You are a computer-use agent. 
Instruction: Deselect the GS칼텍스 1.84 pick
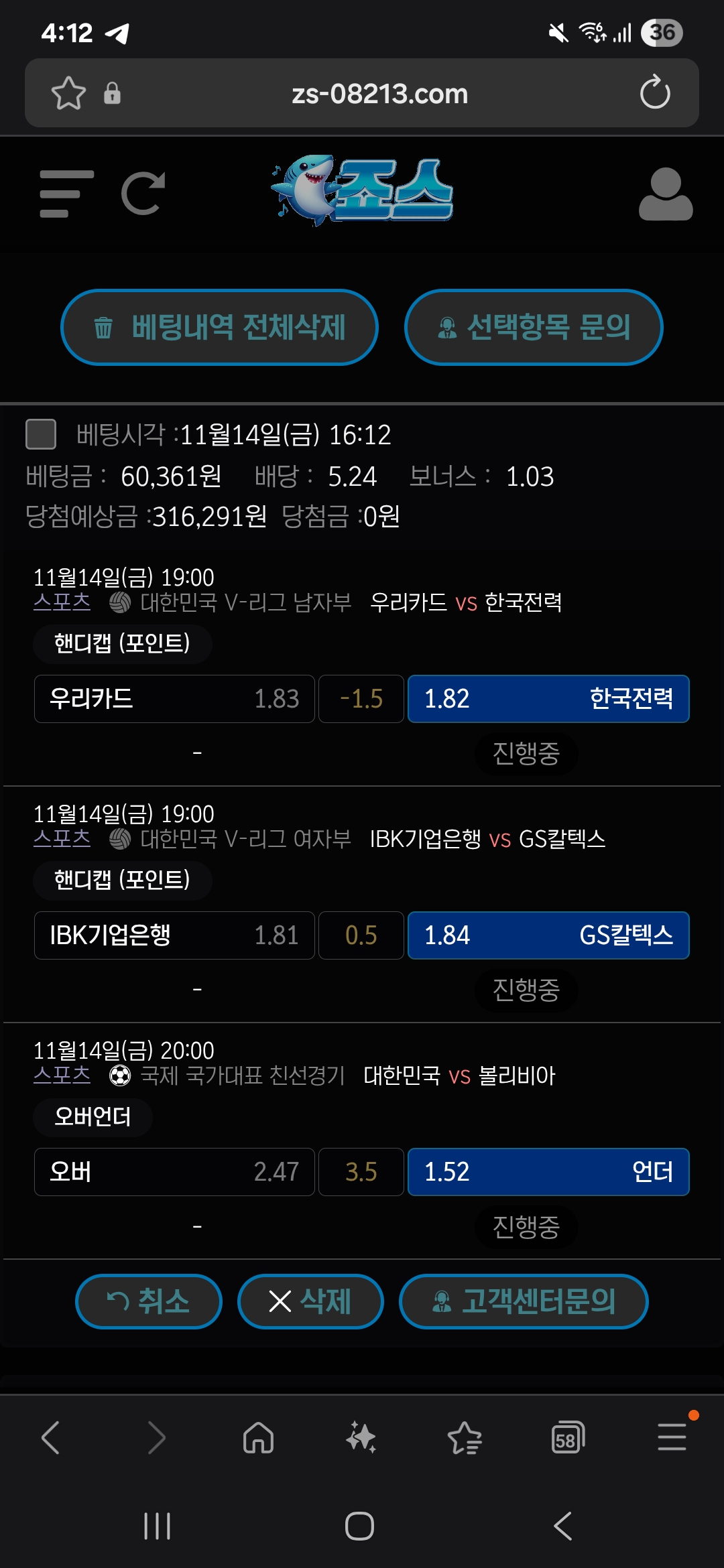coord(548,936)
